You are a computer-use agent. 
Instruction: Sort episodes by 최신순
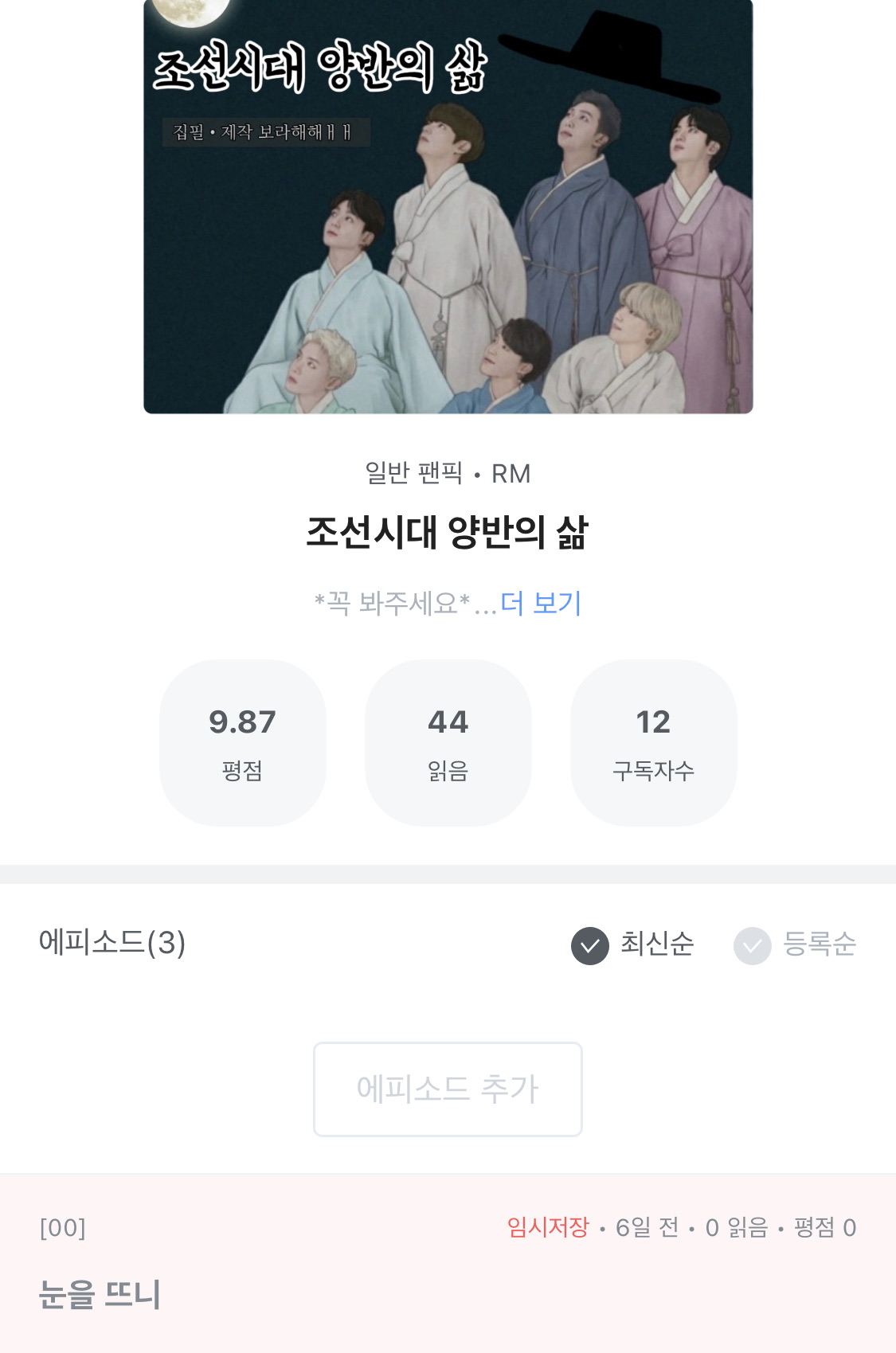click(633, 944)
